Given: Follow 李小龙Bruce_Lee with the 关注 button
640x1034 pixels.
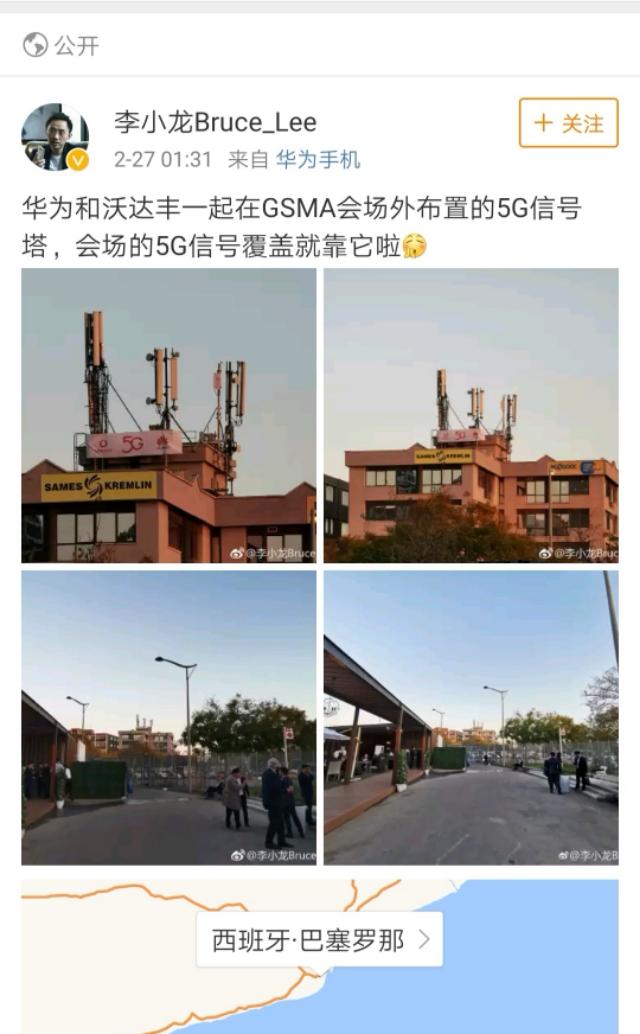Looking at the screenshot, I should click(568, 123).
